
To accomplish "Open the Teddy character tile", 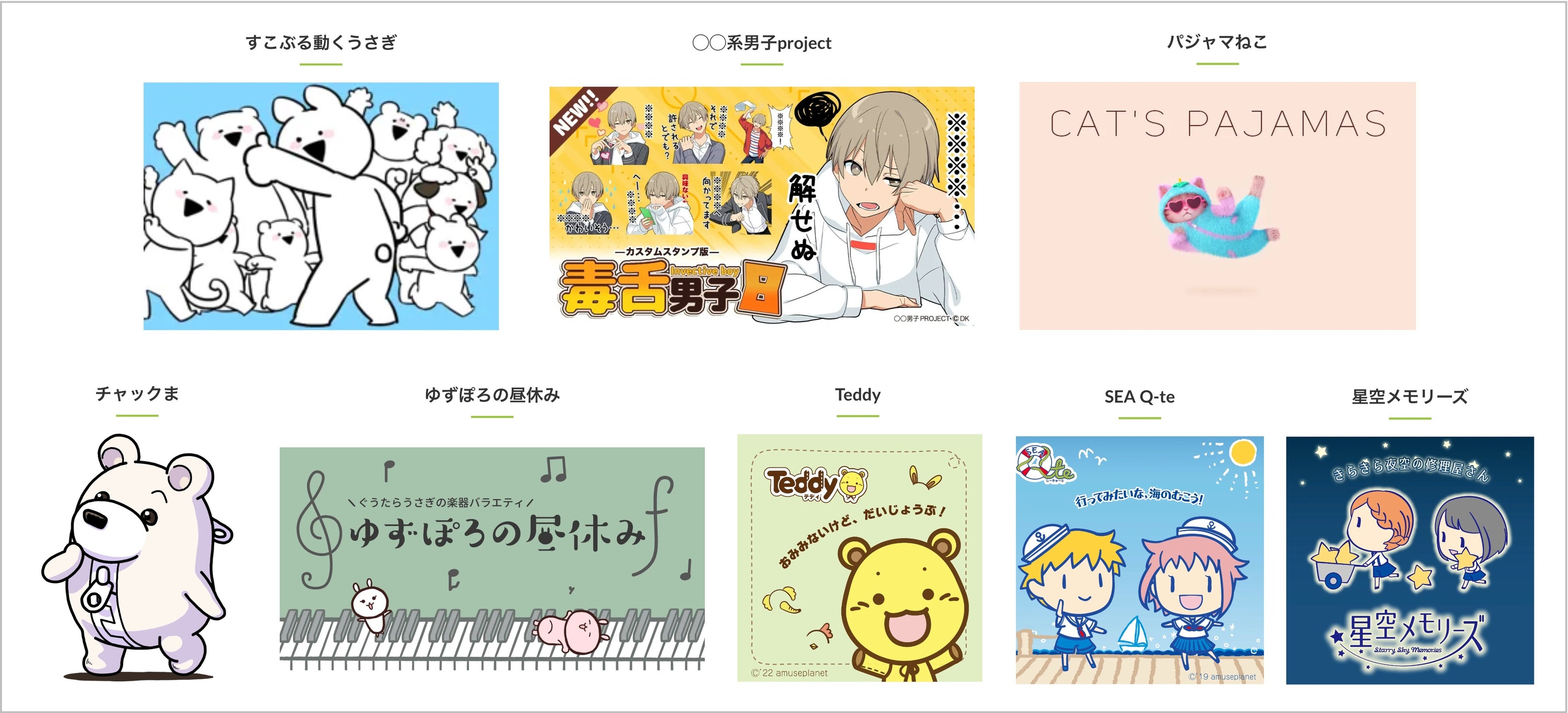I will (859, 557).
